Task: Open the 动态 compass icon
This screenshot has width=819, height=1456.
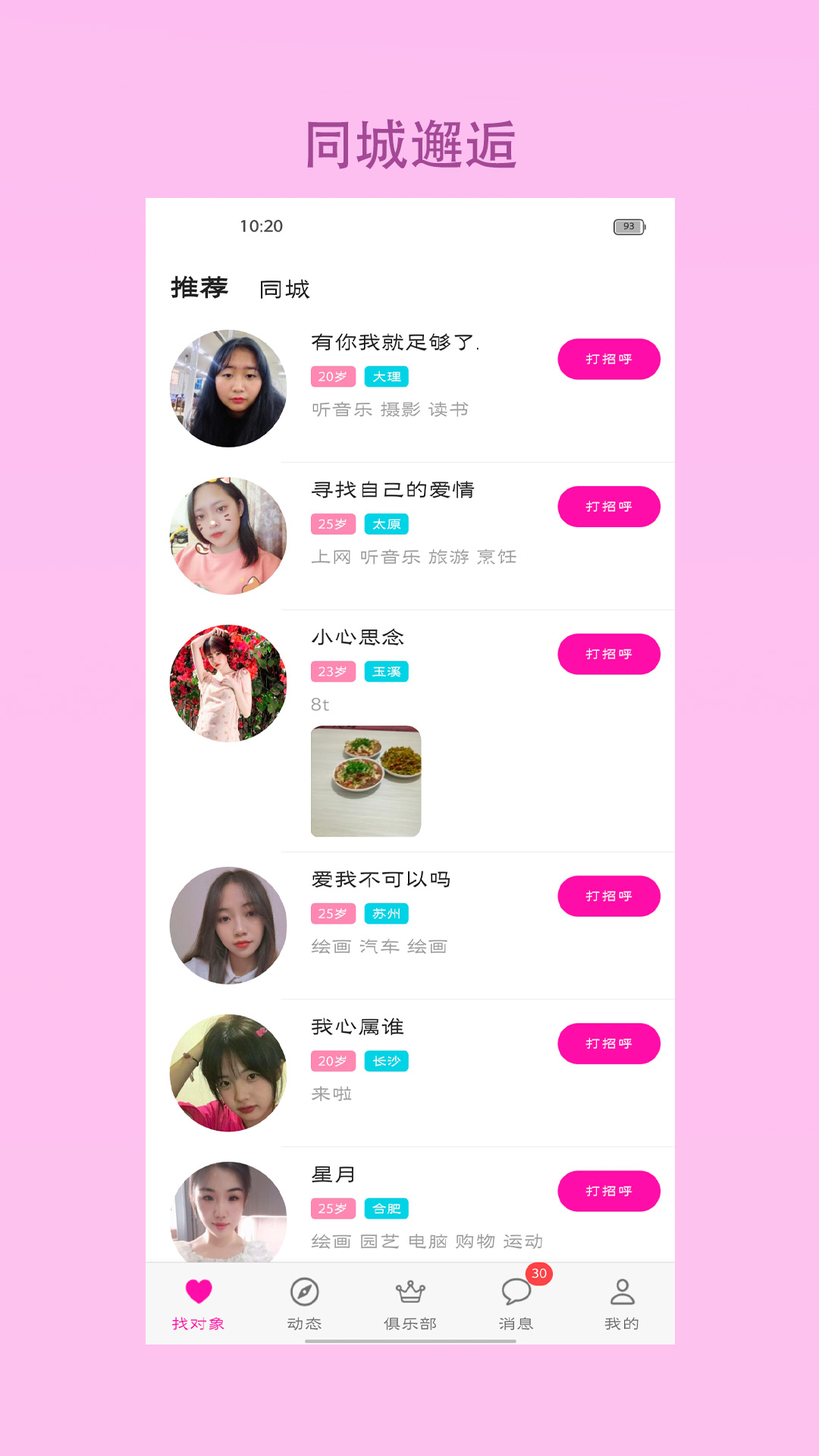Action: (x=304, y=1291)
